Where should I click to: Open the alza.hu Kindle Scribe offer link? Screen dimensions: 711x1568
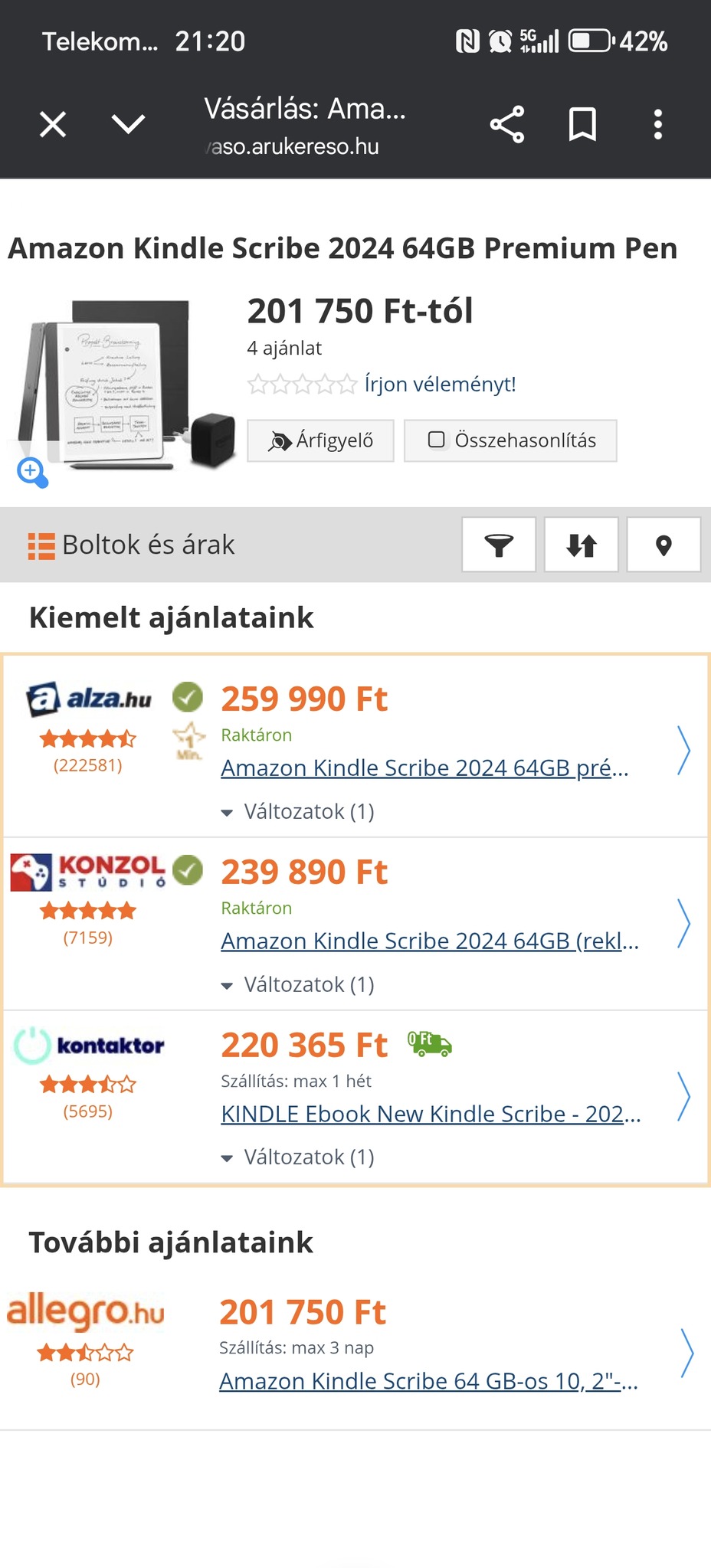424,768
